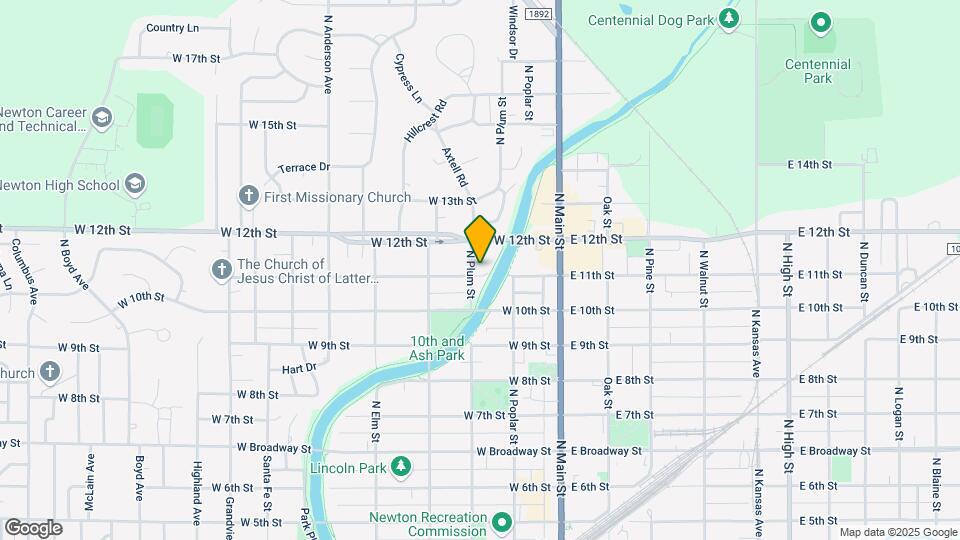Open the Centennial Park map pin

(x=820, y=22)
